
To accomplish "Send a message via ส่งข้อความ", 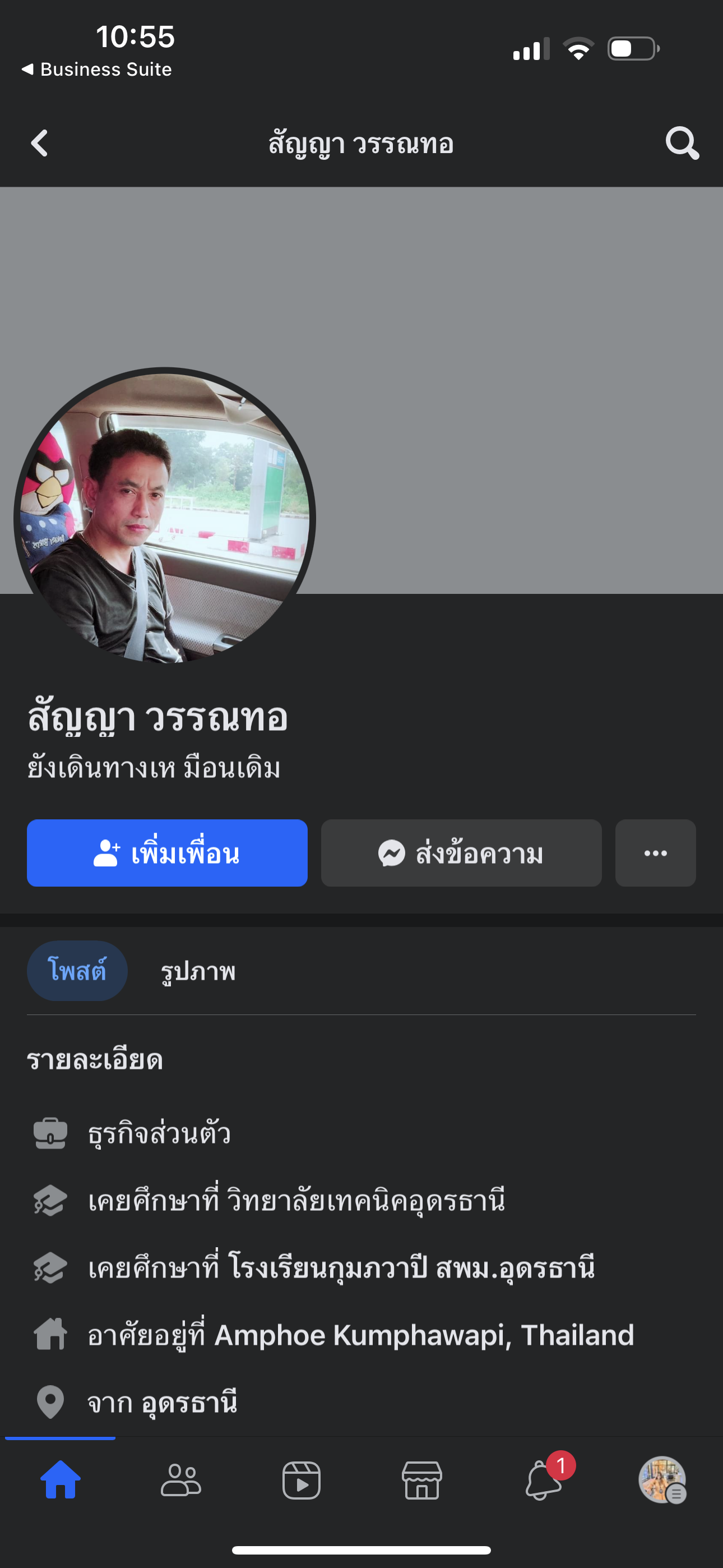I will pyautogui.click(x=461, y=853).
